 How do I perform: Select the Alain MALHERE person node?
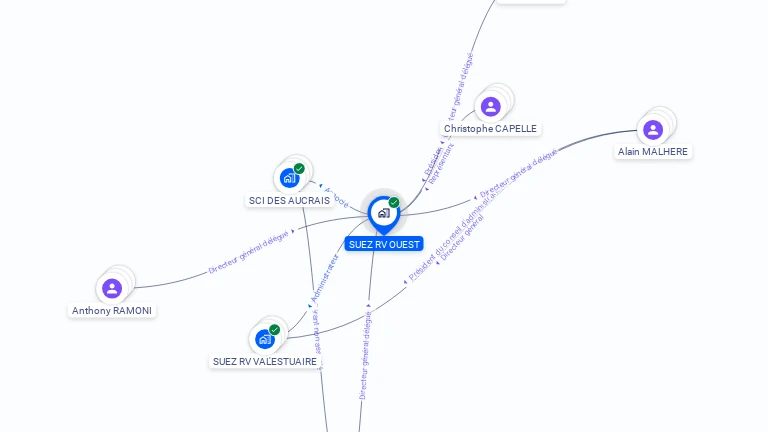653,130
